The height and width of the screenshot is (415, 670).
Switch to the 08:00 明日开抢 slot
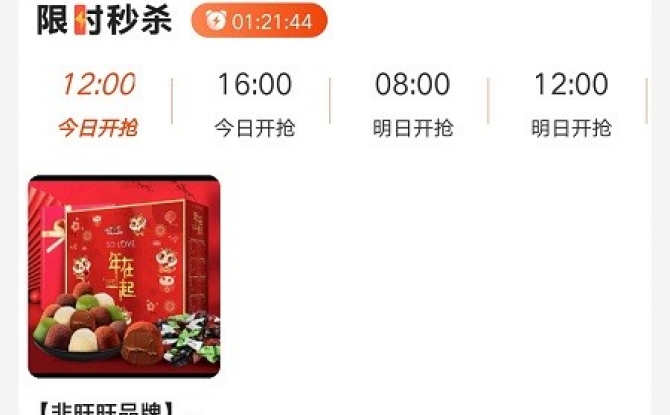(x=412, y=104)
